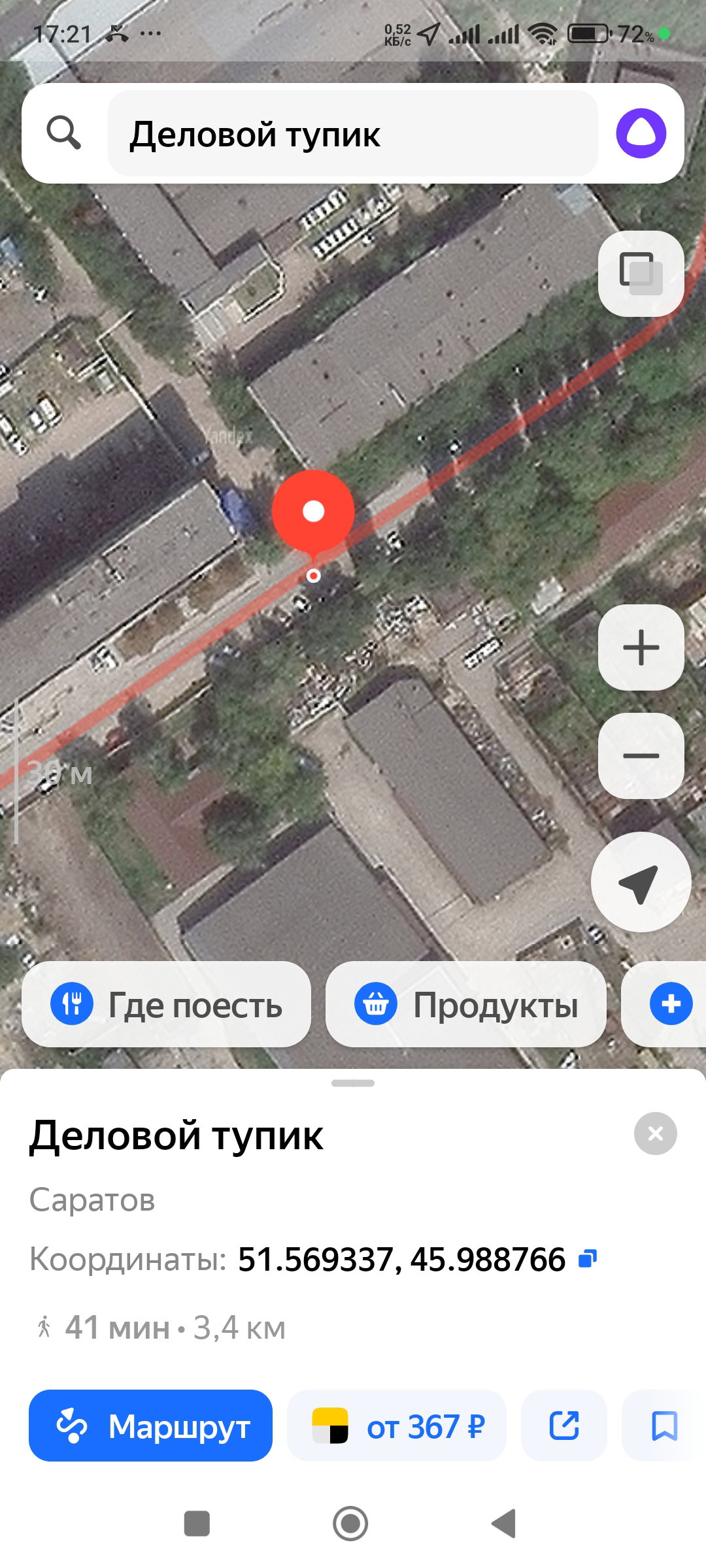
Task: Zoom in on the map
Action: coord(641,647)
